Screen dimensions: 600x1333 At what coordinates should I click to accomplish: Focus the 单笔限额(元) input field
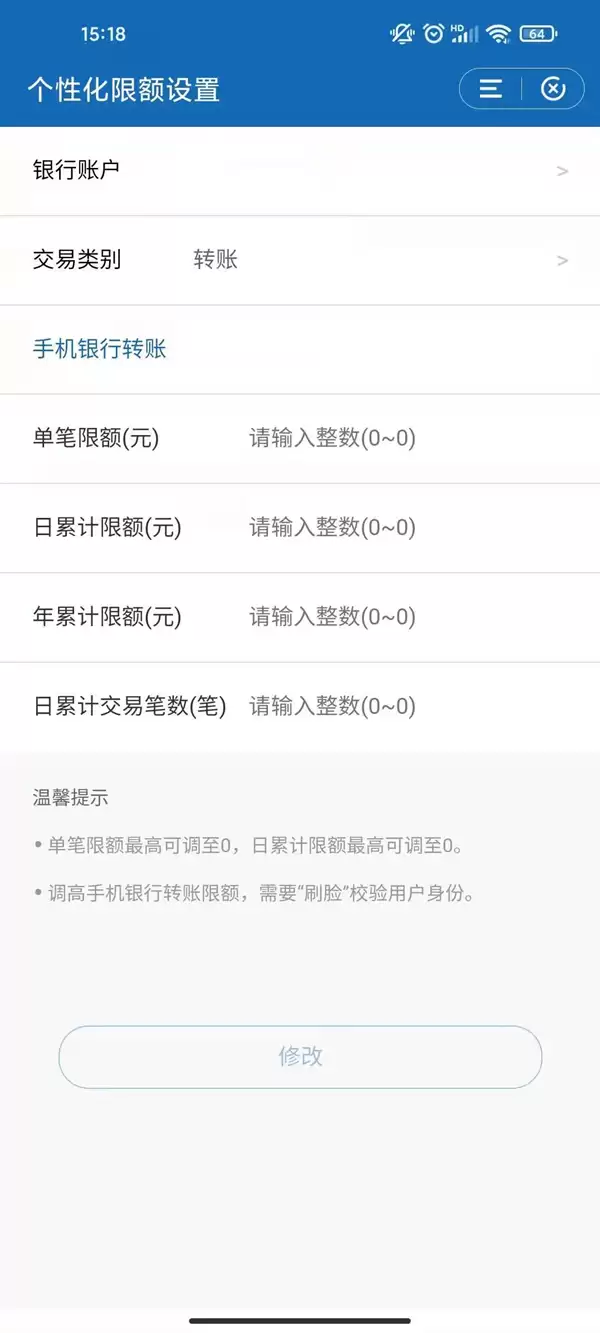(x=400, y=438)
